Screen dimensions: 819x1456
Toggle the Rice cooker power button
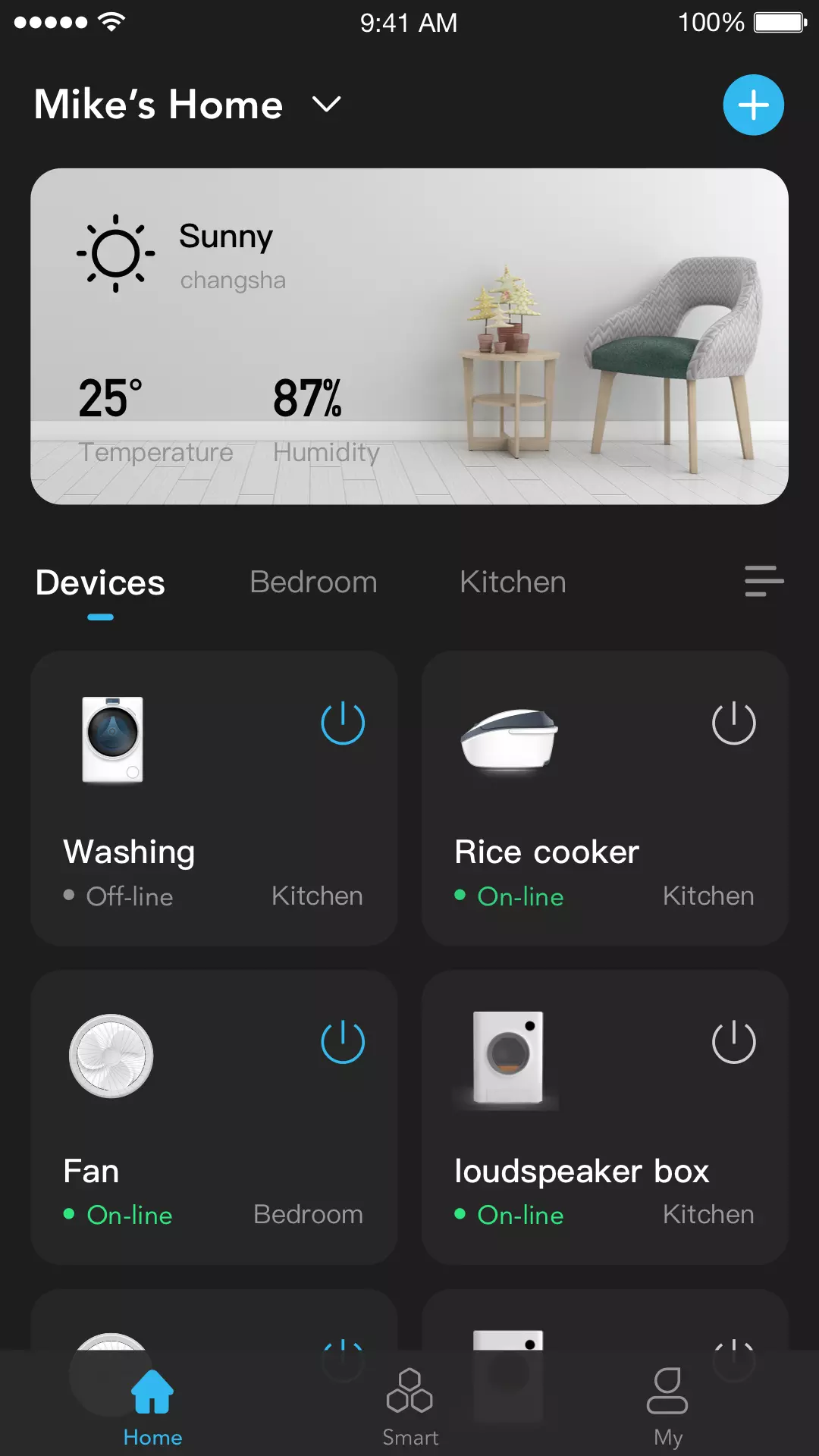pos(733,723)
